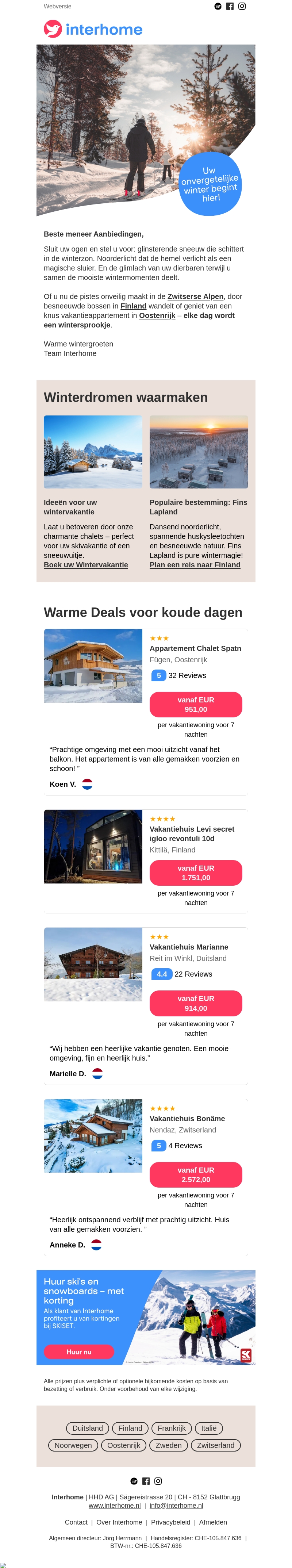Open the Zwitserse Alpen link
The width and height of the screenshot is (292, 1568).
195,296
